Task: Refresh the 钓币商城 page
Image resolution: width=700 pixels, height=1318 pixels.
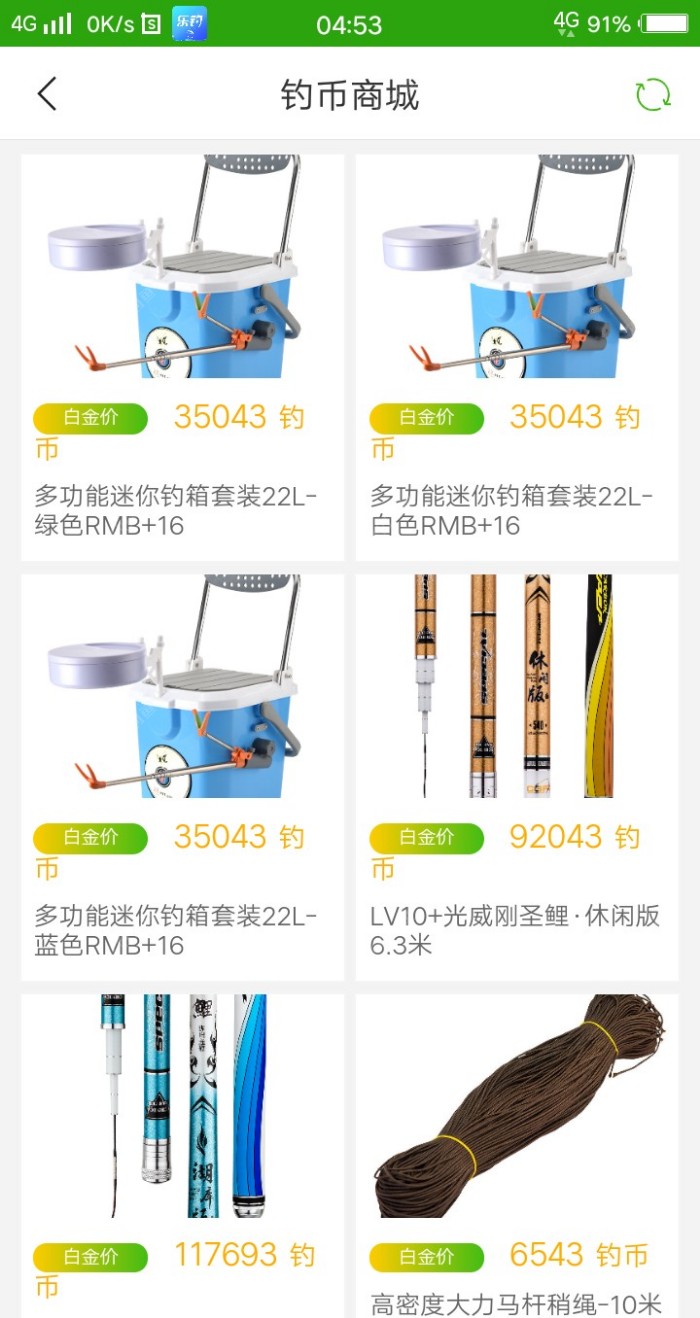Action: [653, 95]
